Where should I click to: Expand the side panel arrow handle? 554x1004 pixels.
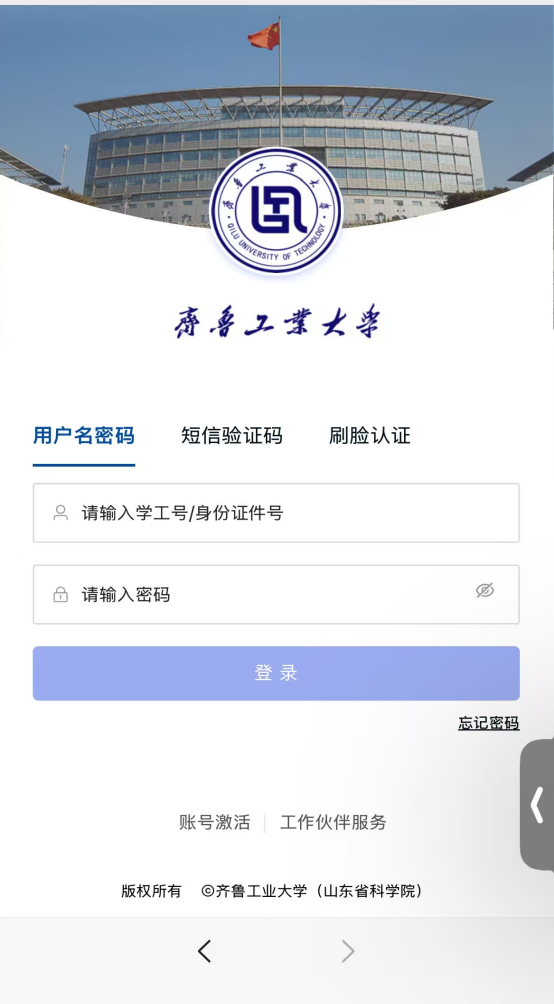tap(537, 804)
